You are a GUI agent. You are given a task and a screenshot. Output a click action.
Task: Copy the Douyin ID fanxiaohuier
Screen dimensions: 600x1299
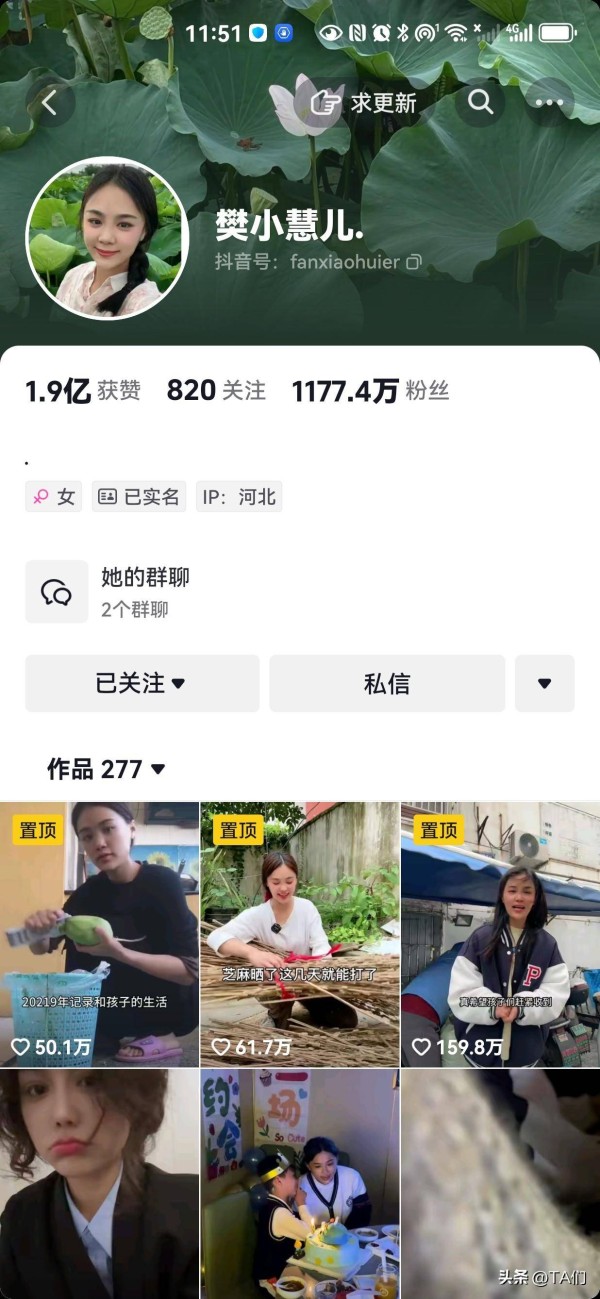[x=413, y=262]
